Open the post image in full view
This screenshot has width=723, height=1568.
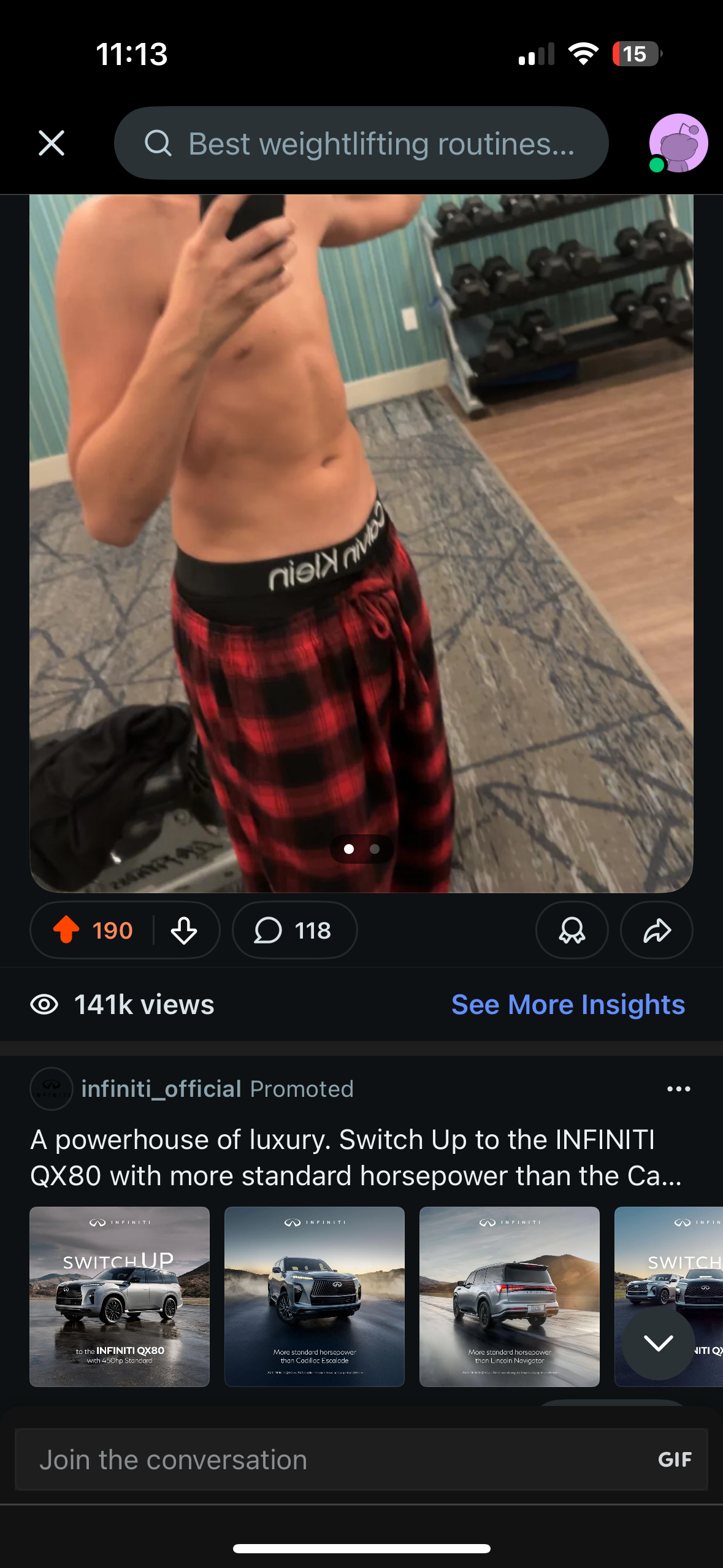click(361, 540)
